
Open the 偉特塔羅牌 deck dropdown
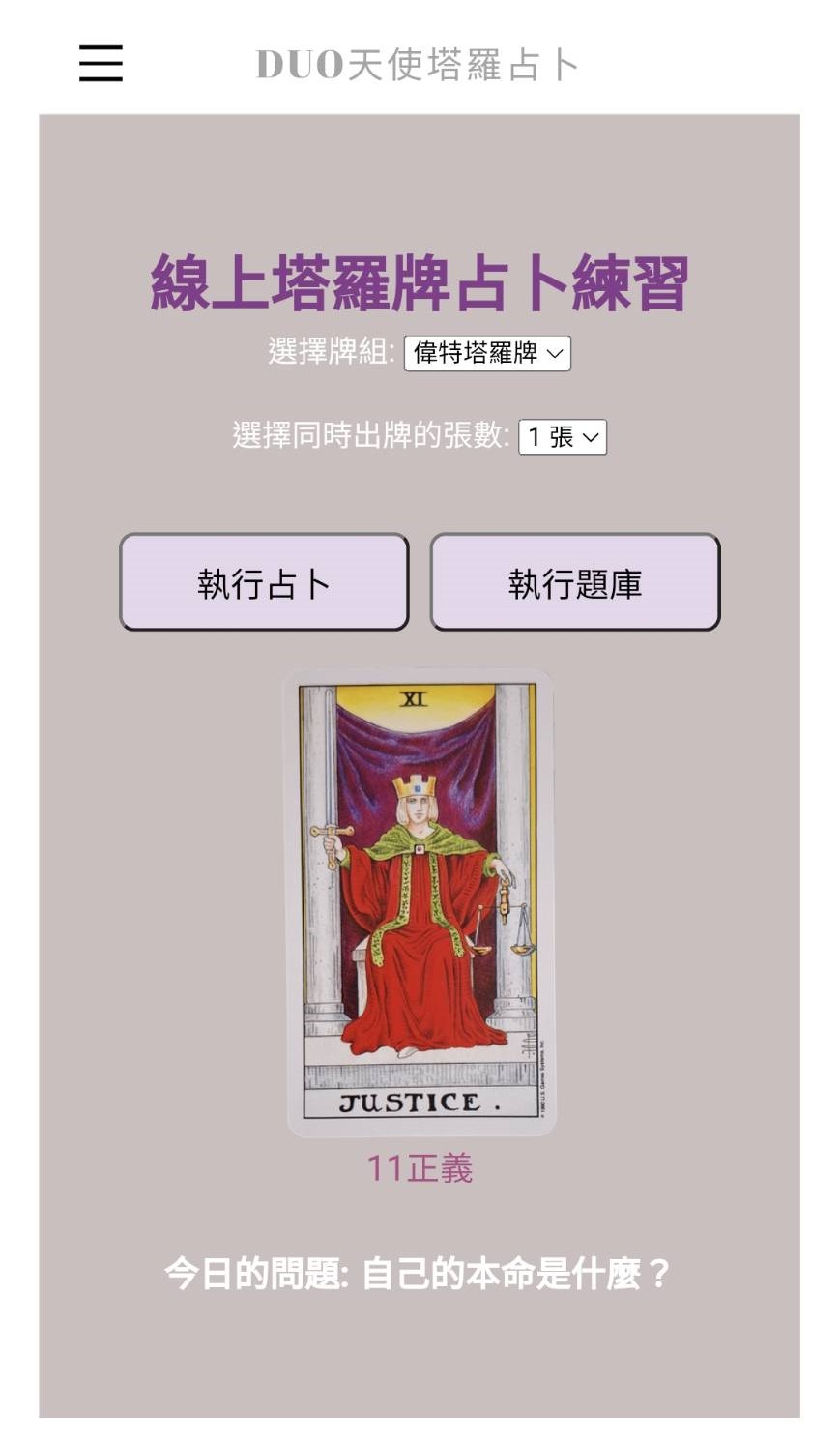click(487, 353)
